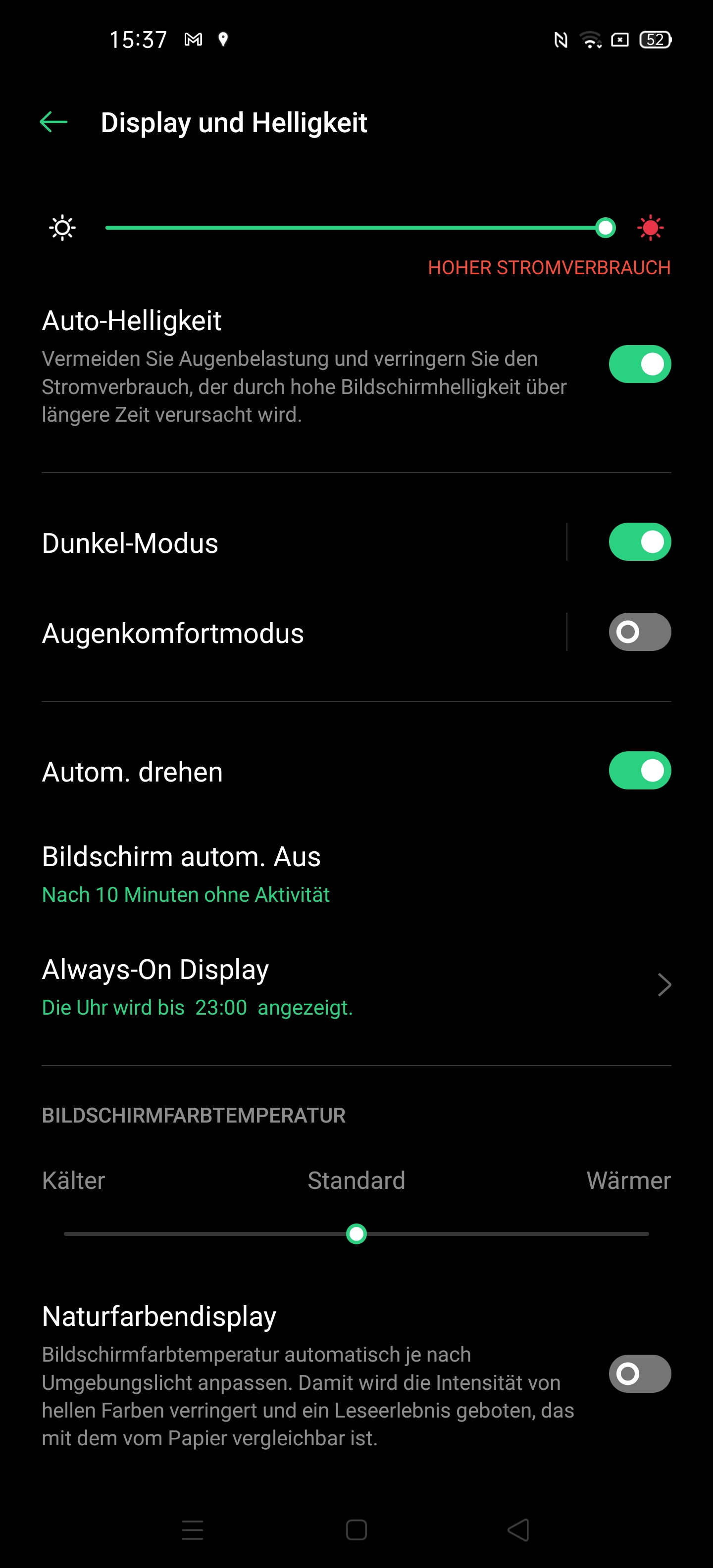Turn off the Dunkel-Modus switch
713x1568 pixels.
pyautogui.click(x=639, y=542)
